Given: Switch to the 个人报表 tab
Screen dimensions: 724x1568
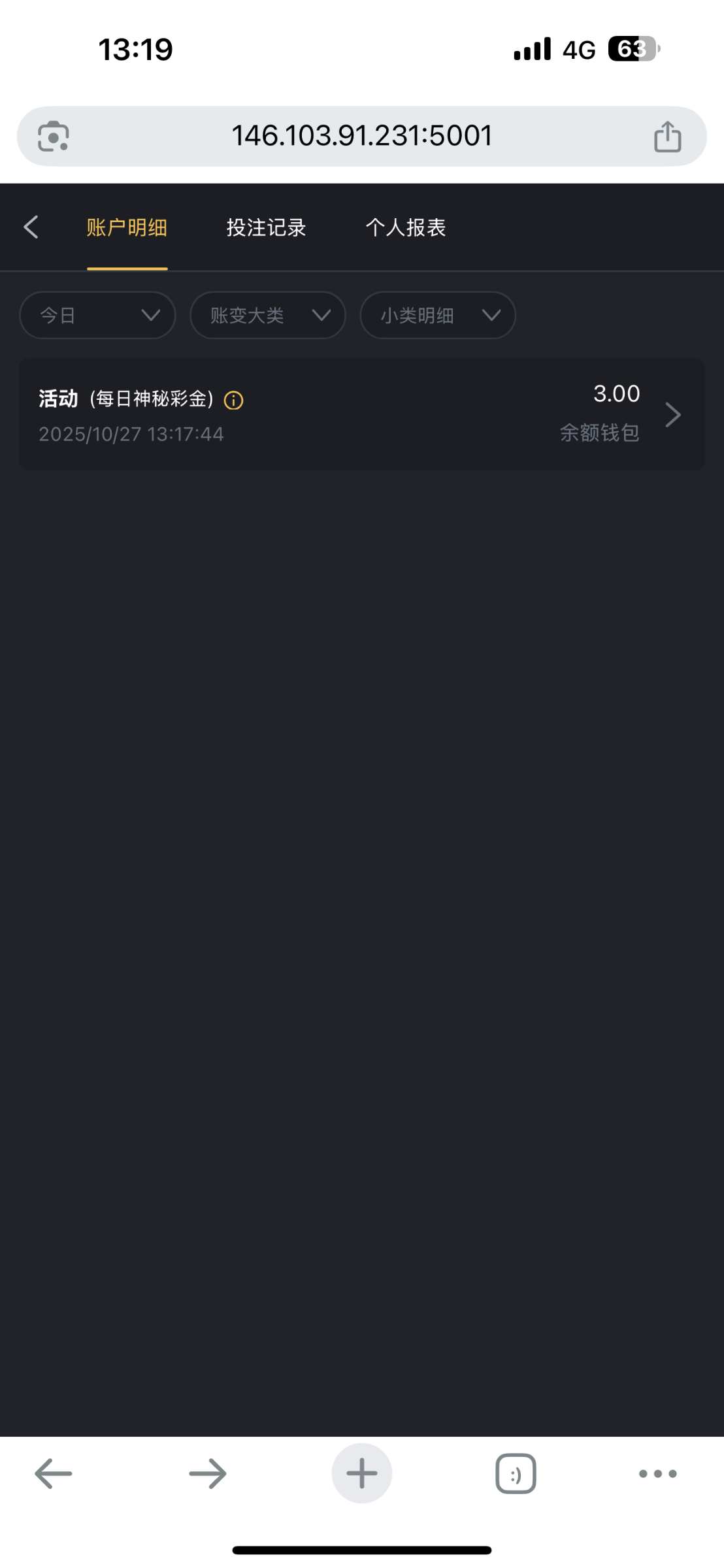Looking at the screenshot, I should point(405,227).
